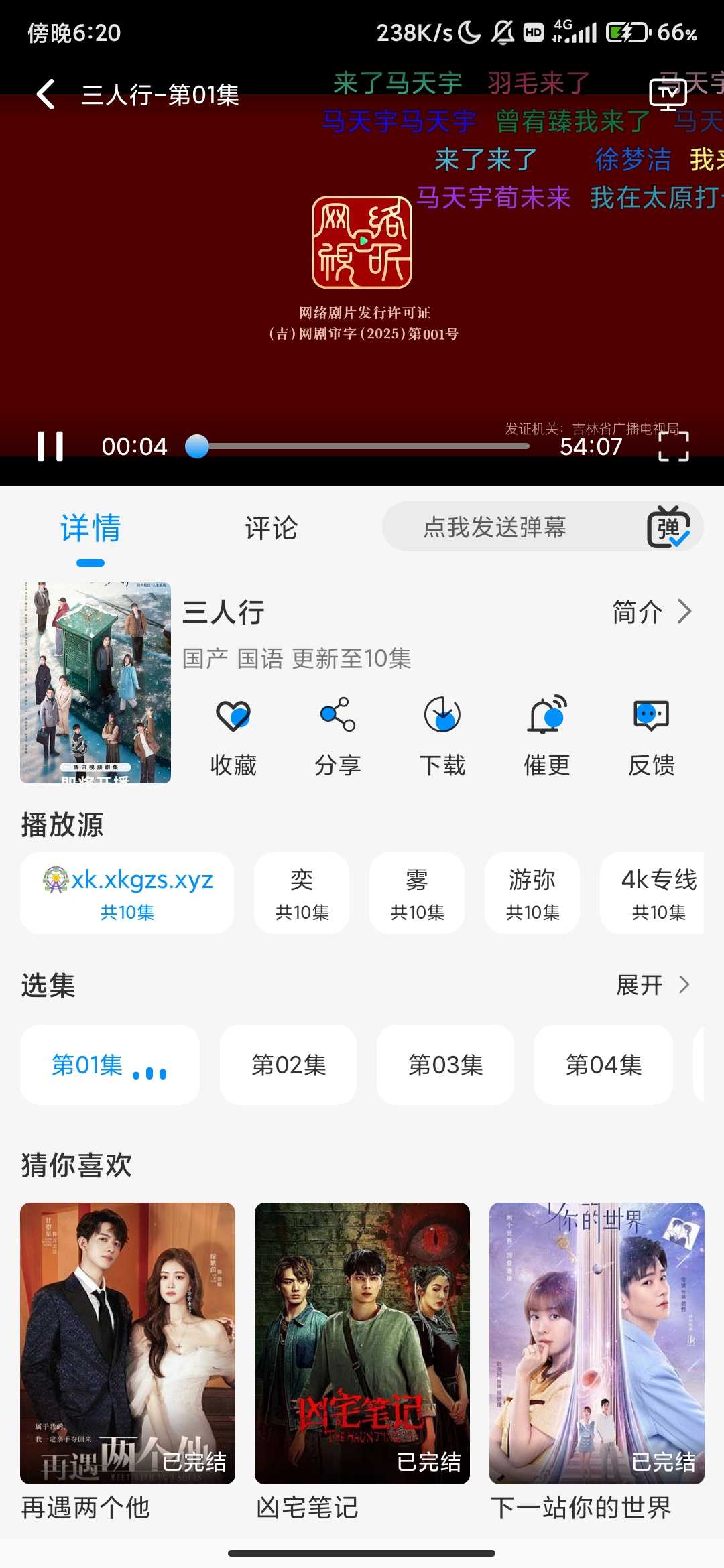
Task: Tap 催更 bell to request updates
Action: click(x=546, y=734)
